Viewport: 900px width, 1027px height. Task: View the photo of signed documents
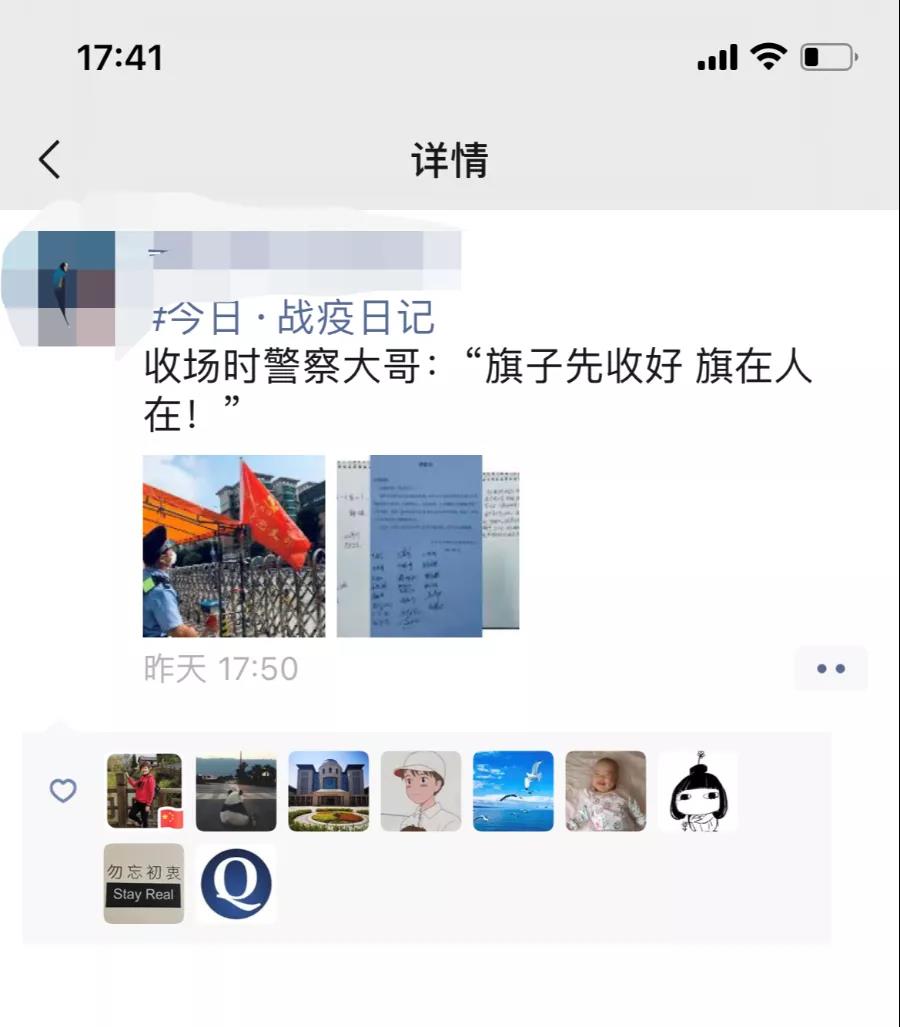click(x=428, y=546)
